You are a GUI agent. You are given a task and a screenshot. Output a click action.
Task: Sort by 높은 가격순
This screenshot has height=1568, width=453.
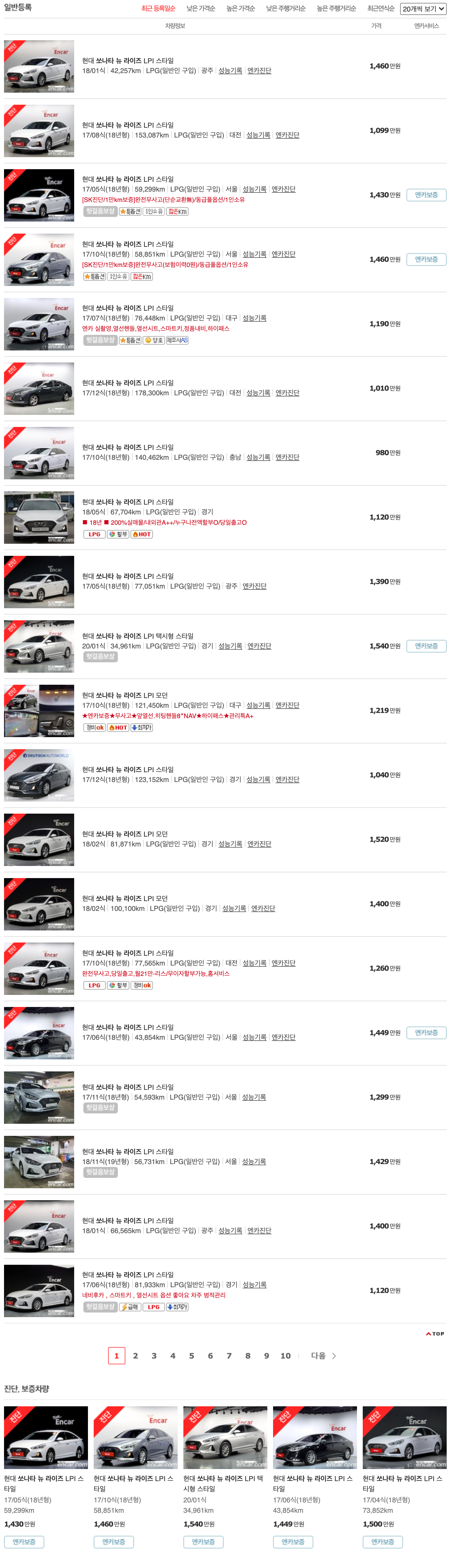241,9
